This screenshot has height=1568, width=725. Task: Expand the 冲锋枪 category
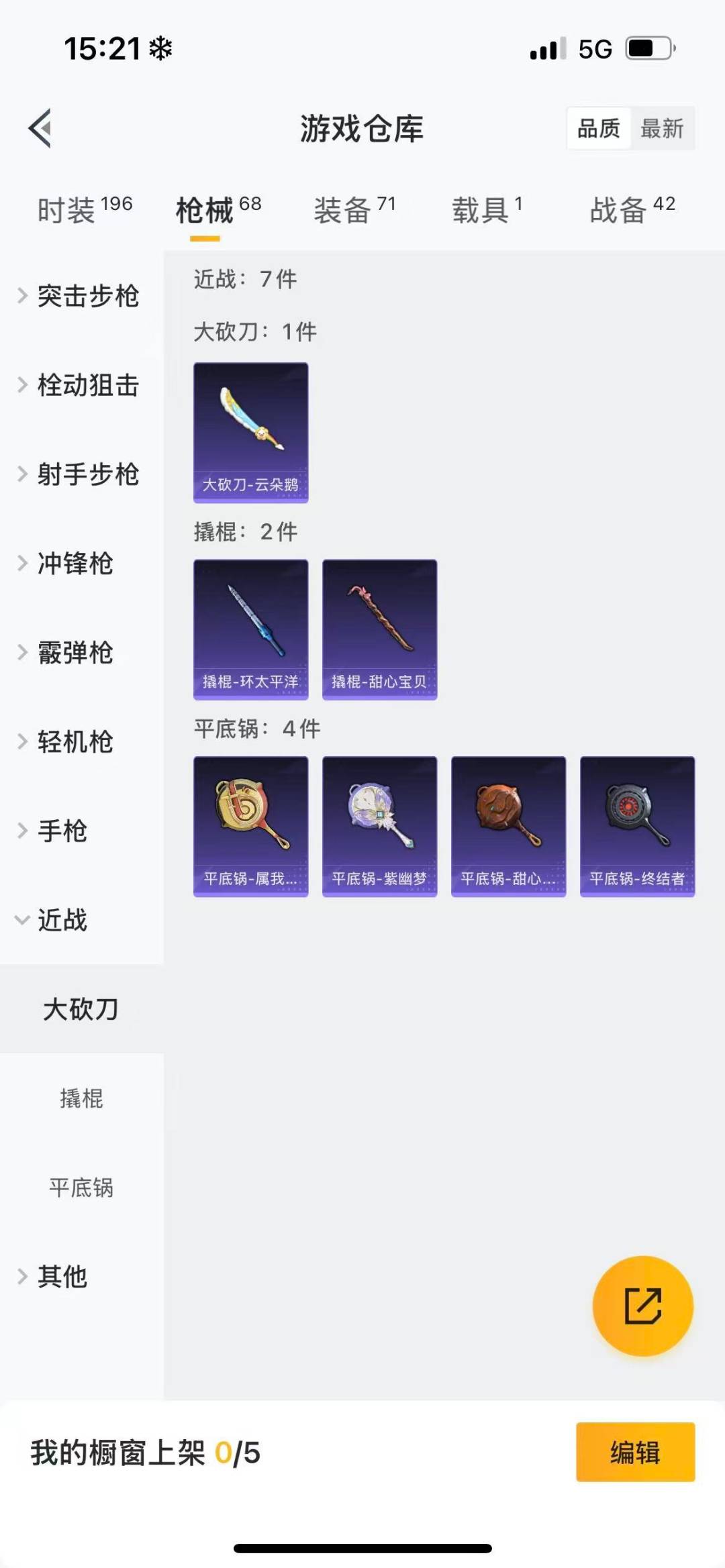(x=74, y=564)
